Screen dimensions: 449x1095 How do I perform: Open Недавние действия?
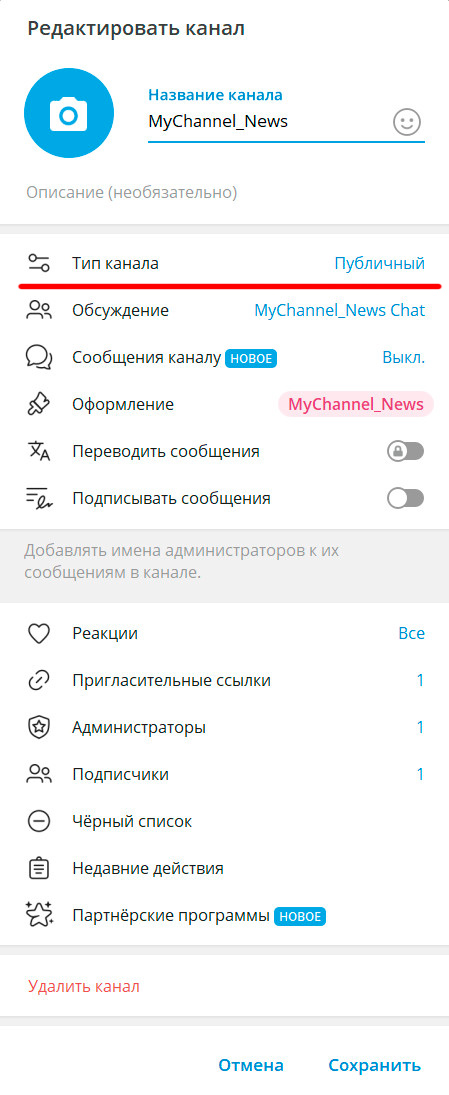point(224,869)
